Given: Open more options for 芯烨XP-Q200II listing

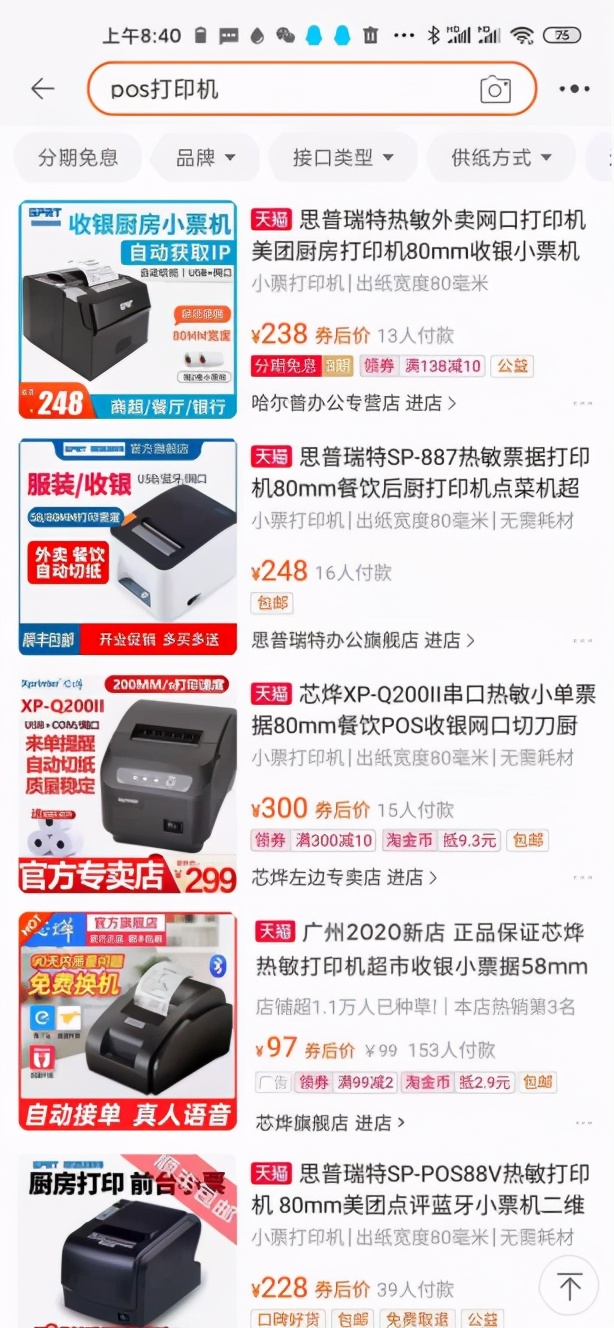Looking at the screenshot, I should coord(582,877).
